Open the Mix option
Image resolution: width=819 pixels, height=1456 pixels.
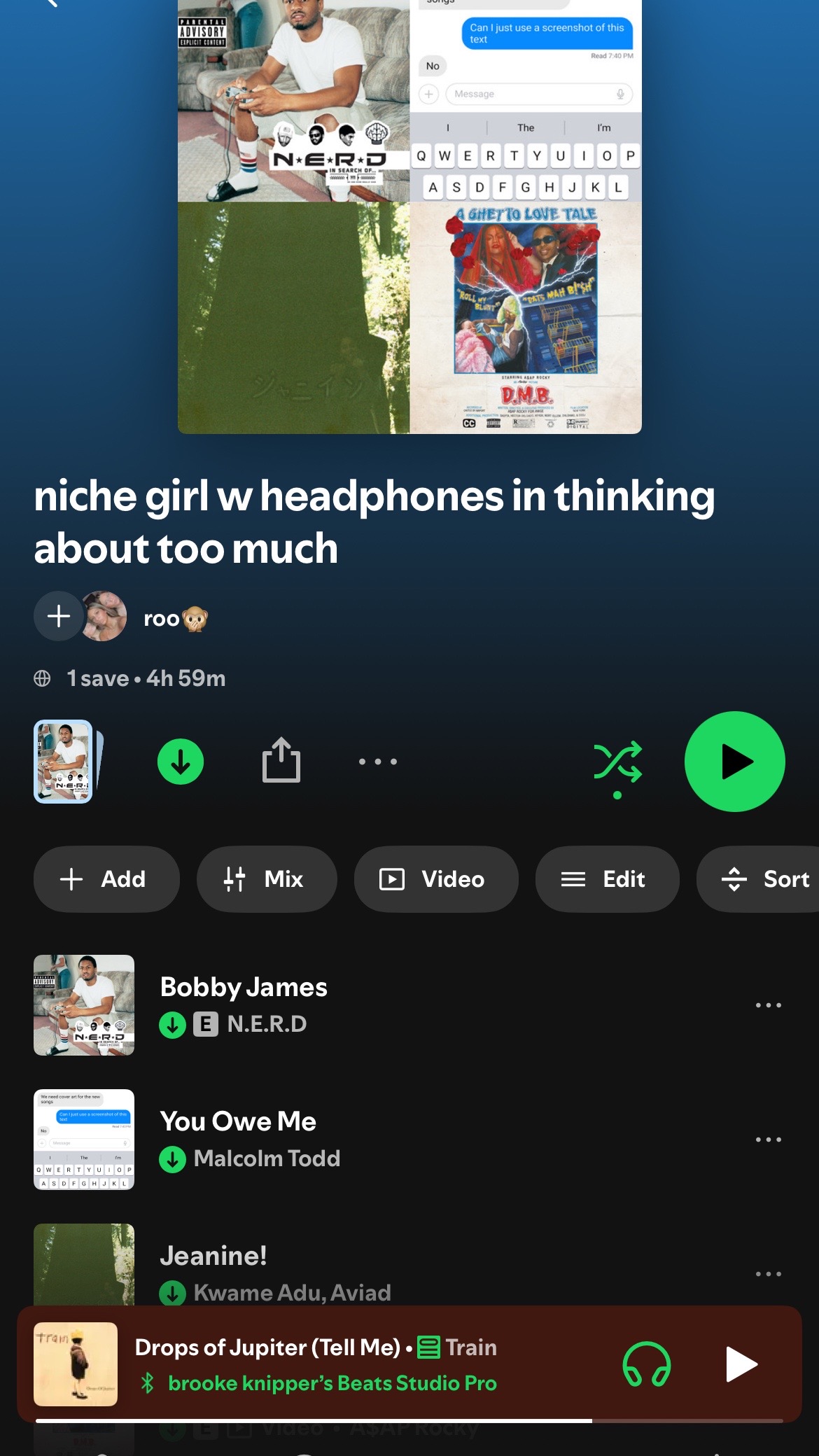pos(267,879)
